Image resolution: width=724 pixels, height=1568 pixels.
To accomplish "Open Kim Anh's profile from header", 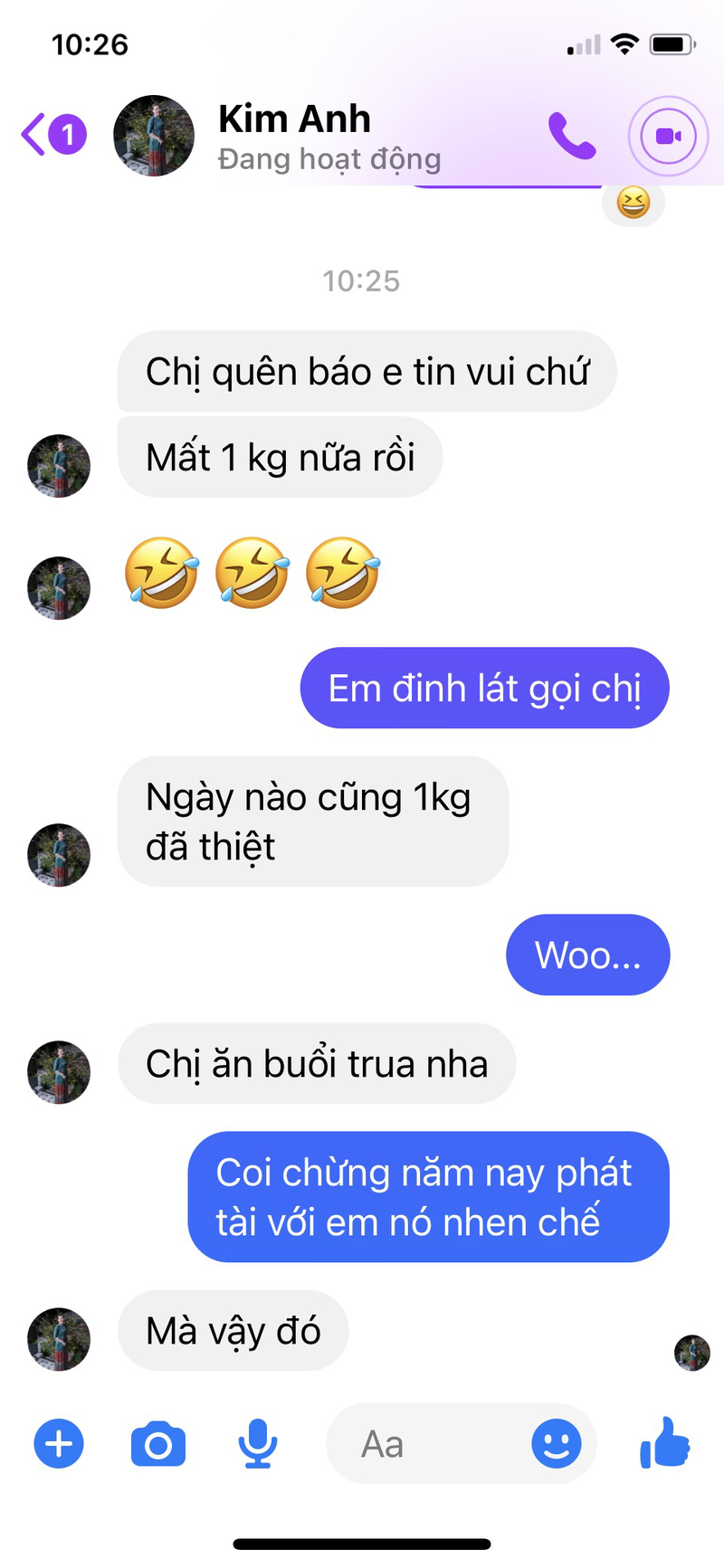I will tap(294, 136).
